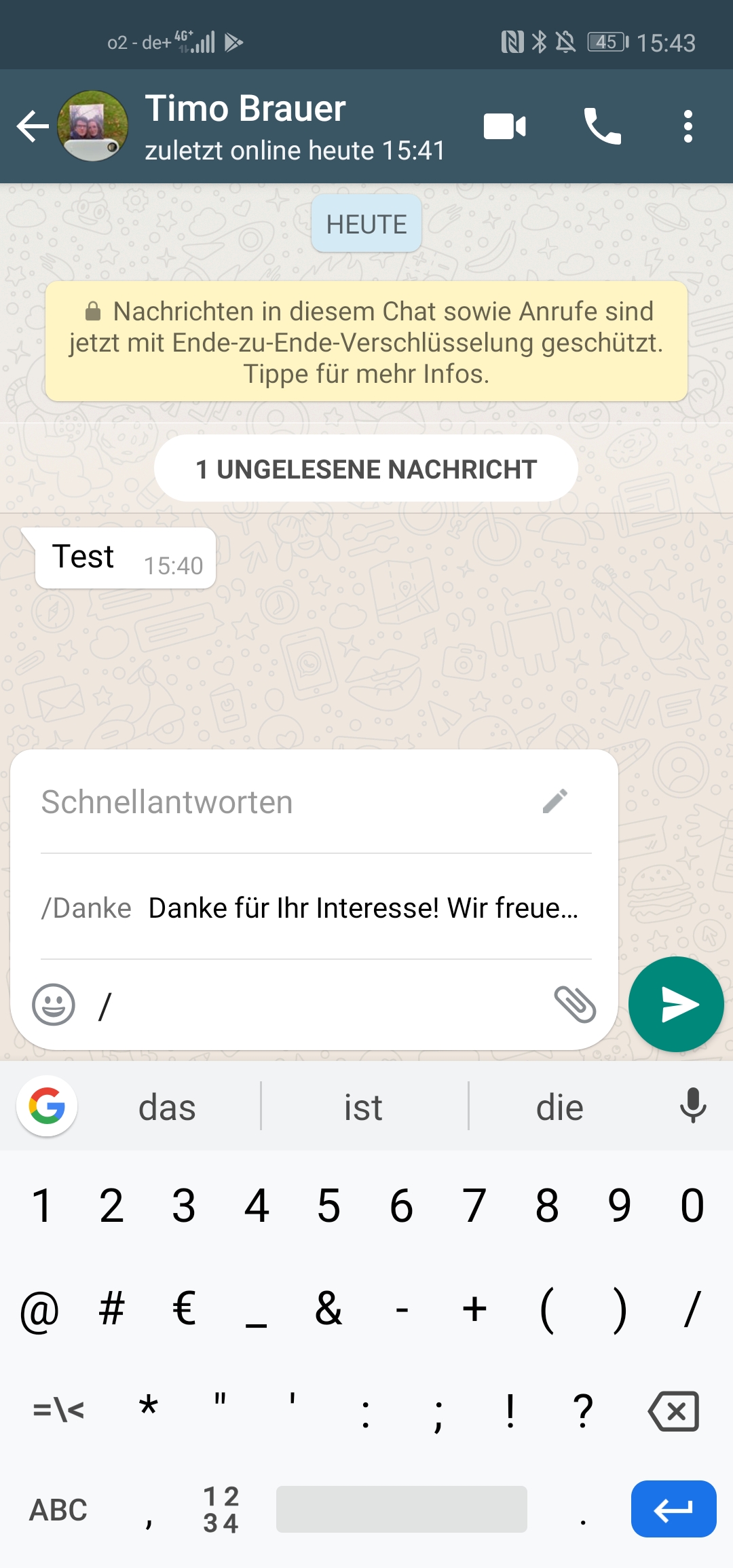This screenshot has height=1568, width=733.
Task: Start voice input with the microphone
Action: (693, 1106)
